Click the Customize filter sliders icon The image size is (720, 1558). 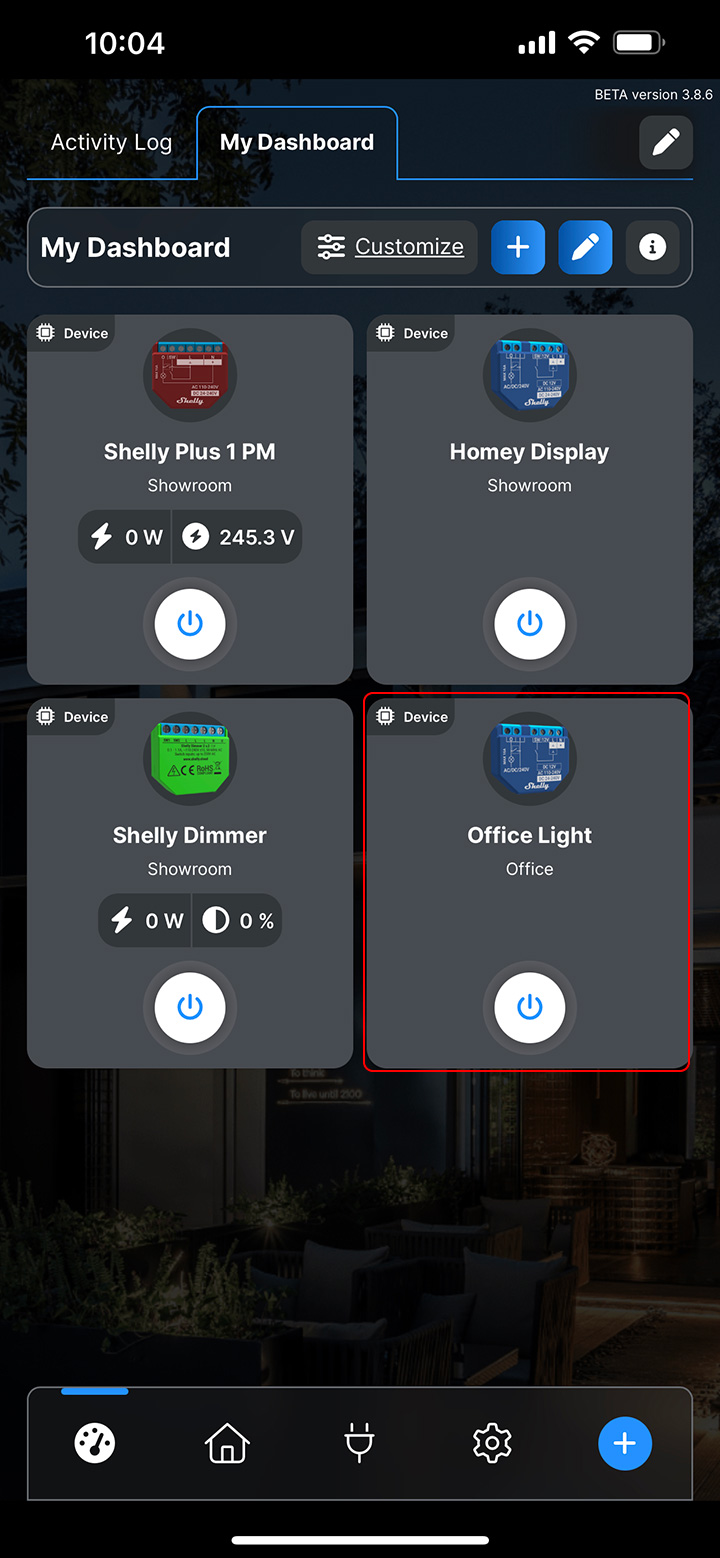tap(331, 247)
